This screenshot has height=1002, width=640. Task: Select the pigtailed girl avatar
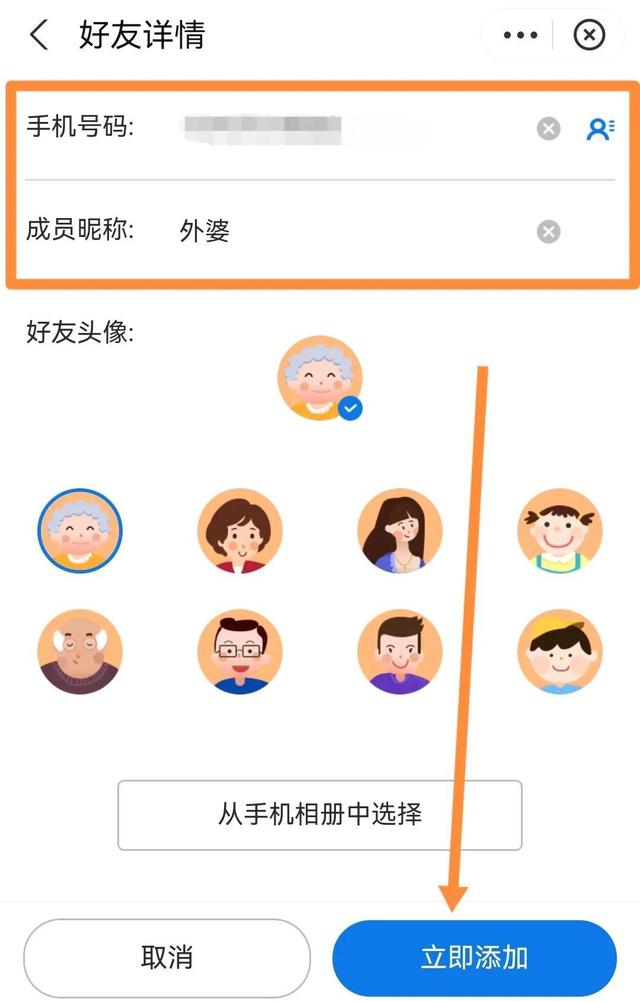coord(560,531)
